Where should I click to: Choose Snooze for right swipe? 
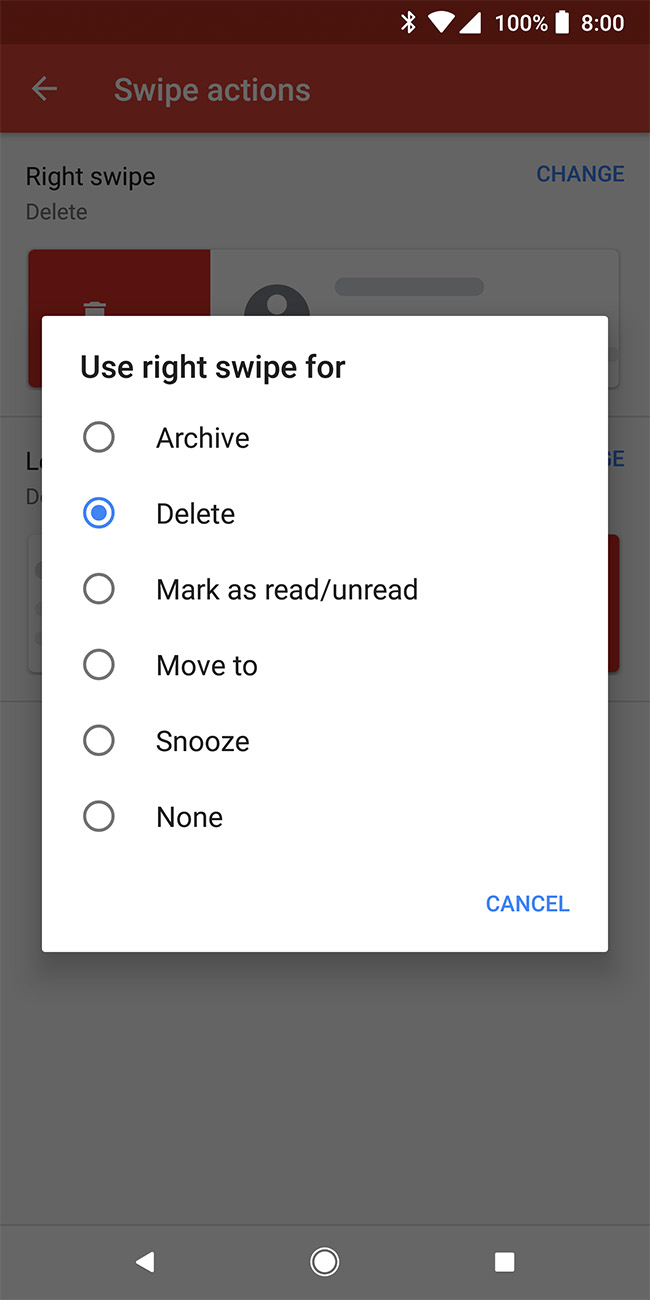tap(99, 741)
